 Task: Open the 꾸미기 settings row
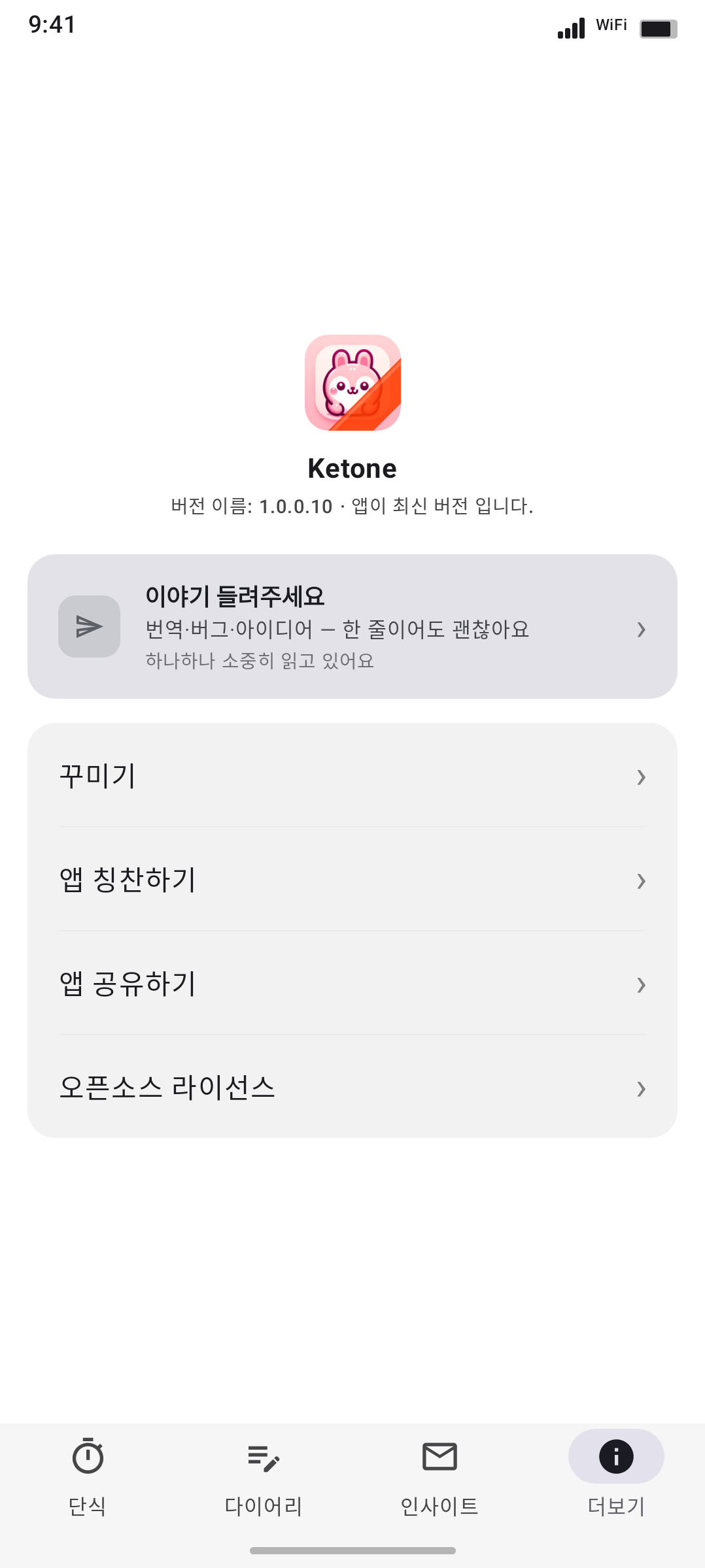pyautogui.click(x=352, y=776)
